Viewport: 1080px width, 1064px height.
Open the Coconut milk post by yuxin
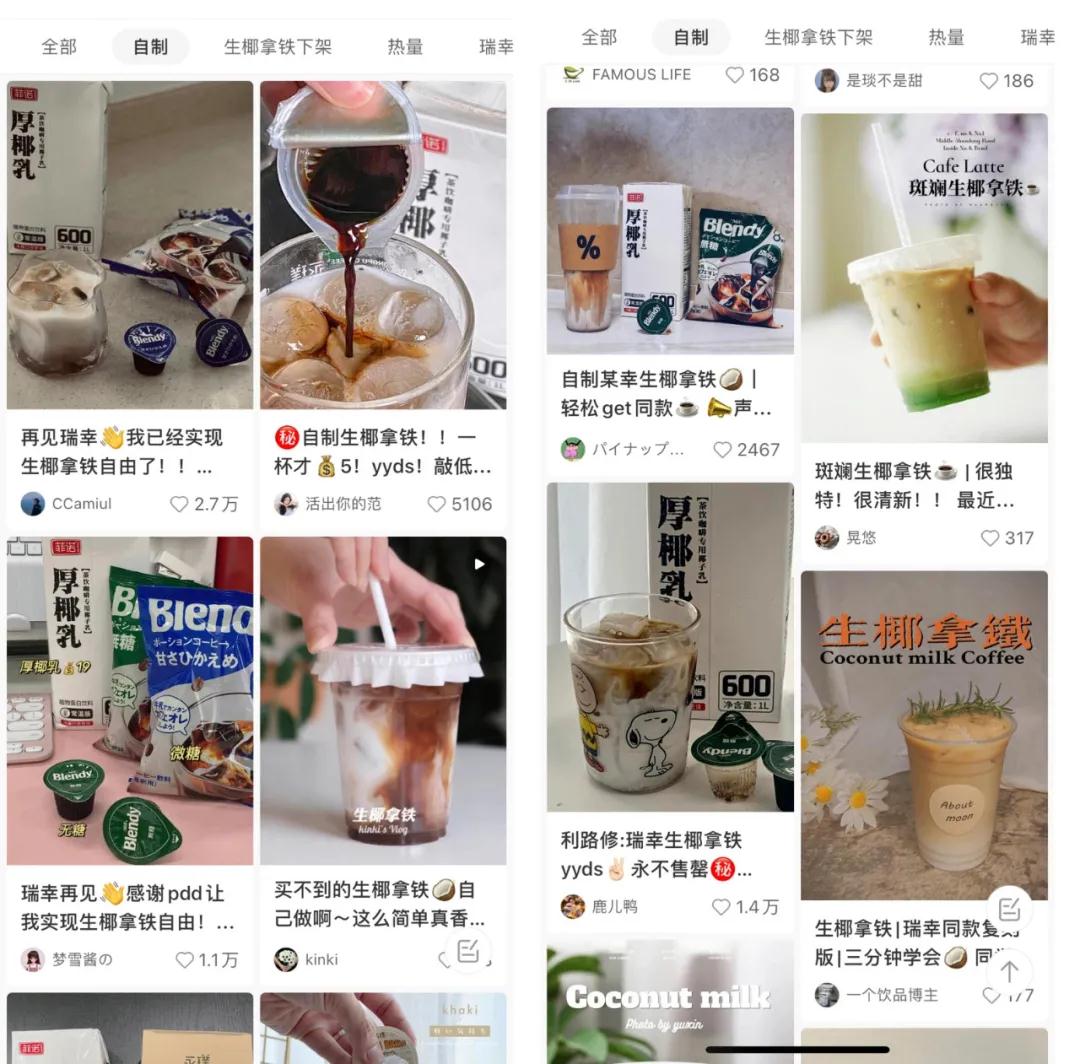coord(670,1000)
